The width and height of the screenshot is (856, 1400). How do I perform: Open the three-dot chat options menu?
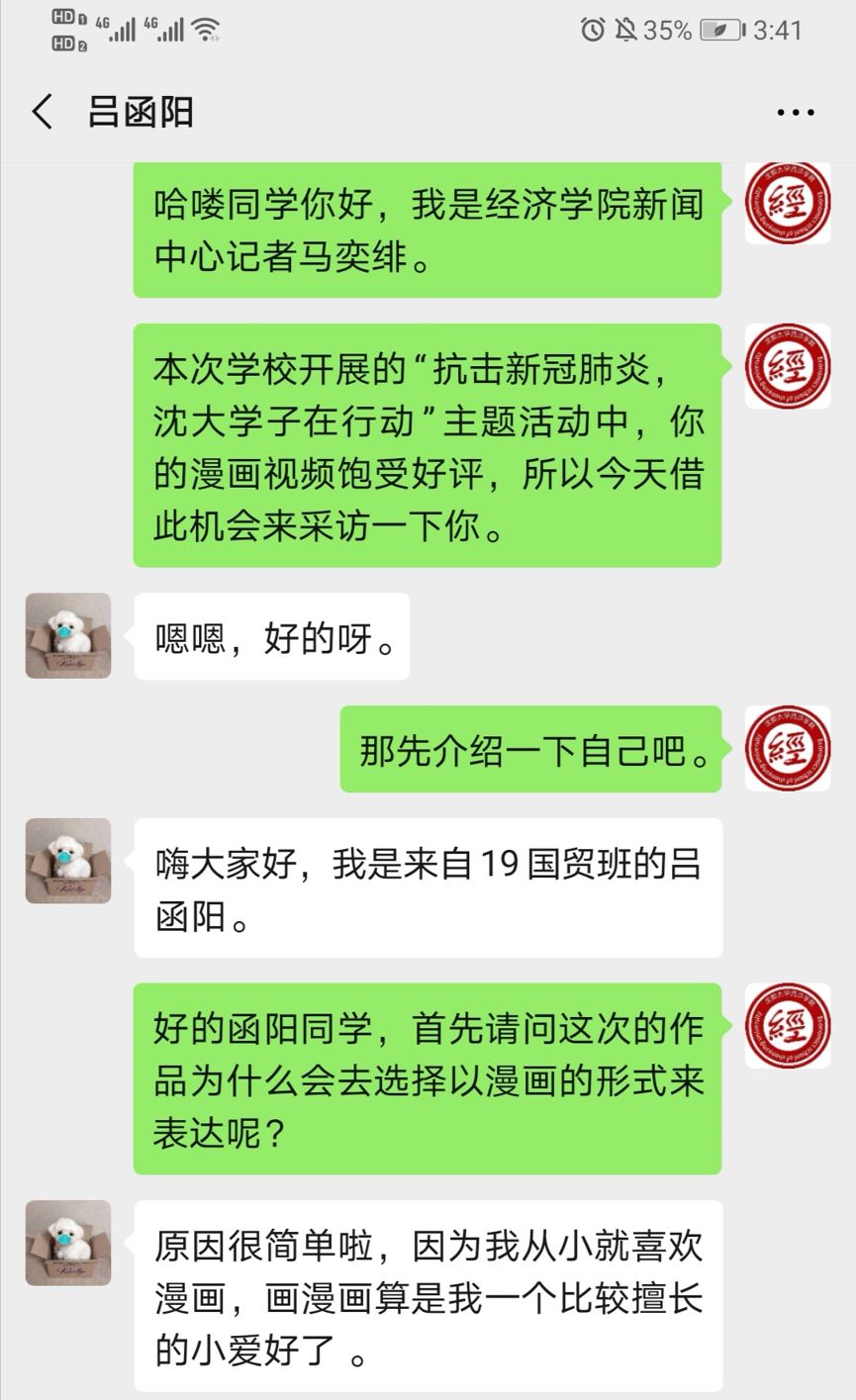click(x=795, y=113)
